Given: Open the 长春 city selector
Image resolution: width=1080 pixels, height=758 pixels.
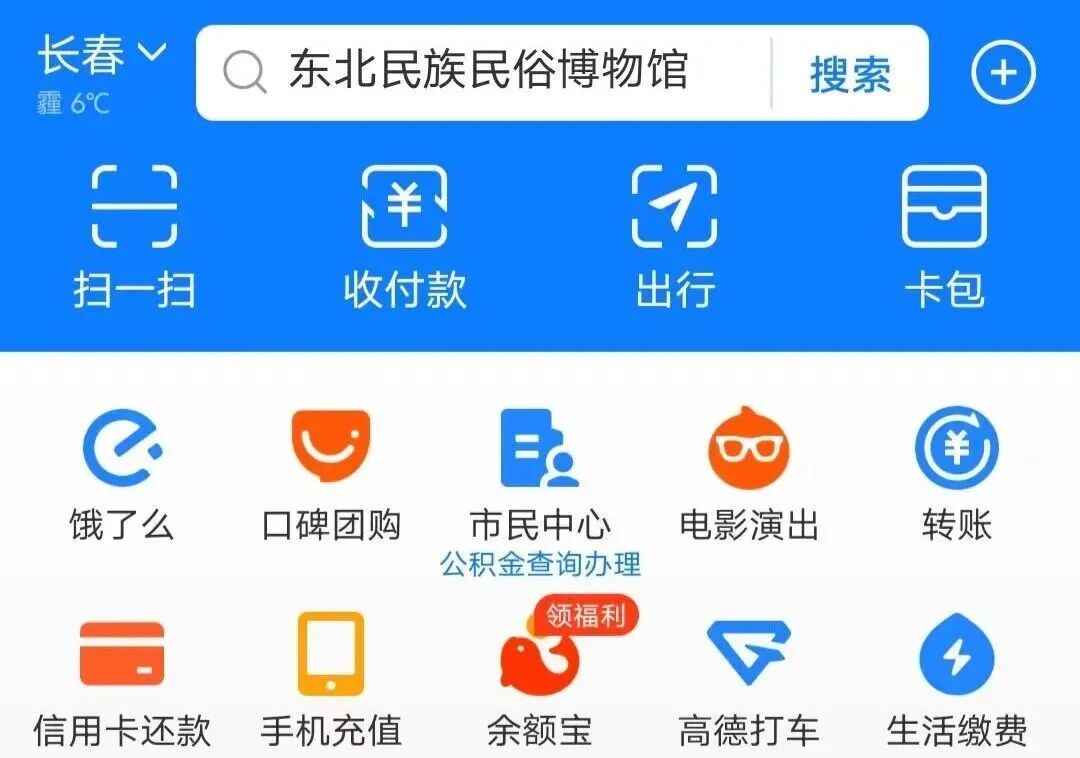Looking at the screenshot, I should (x=101, y=56).
